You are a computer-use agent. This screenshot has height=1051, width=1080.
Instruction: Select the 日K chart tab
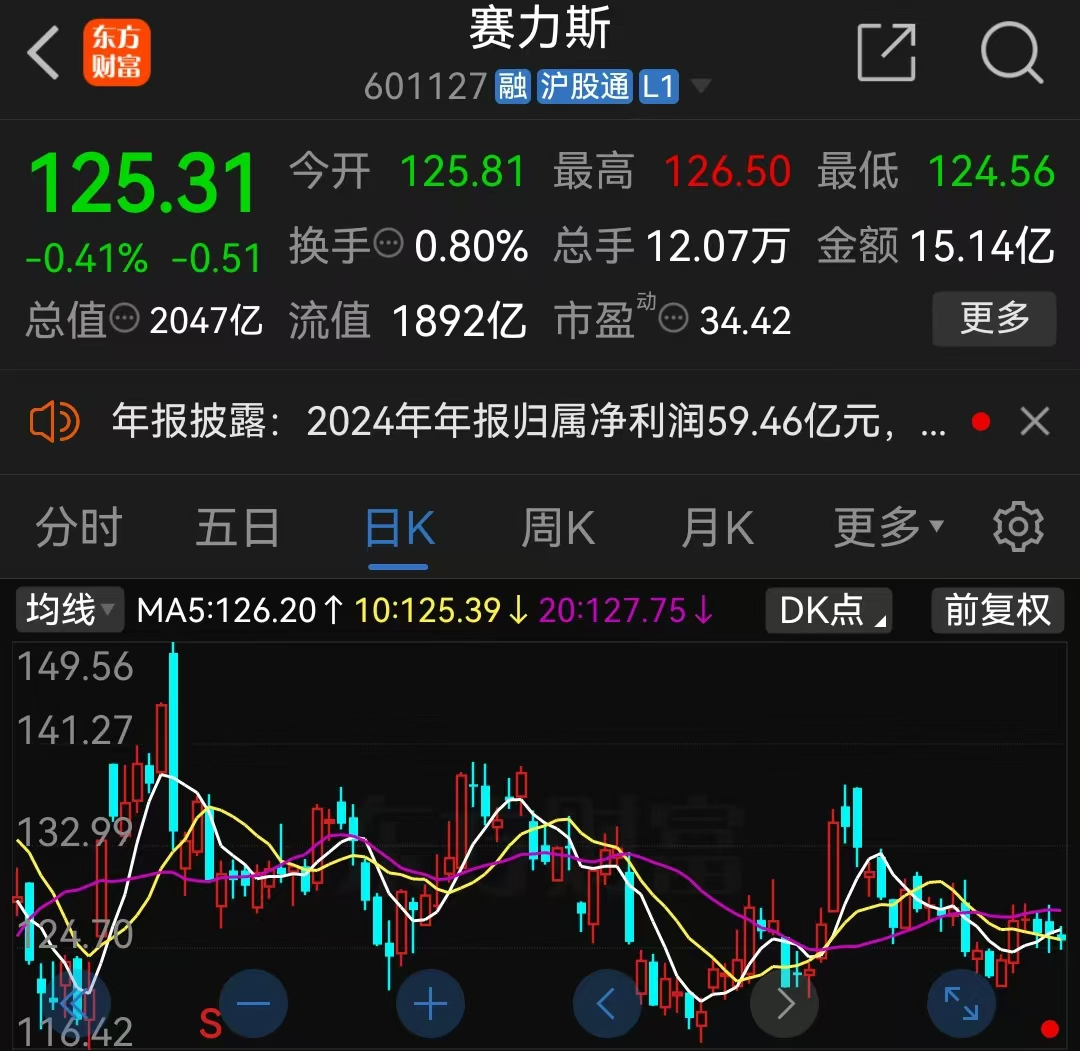coord(399,528)
